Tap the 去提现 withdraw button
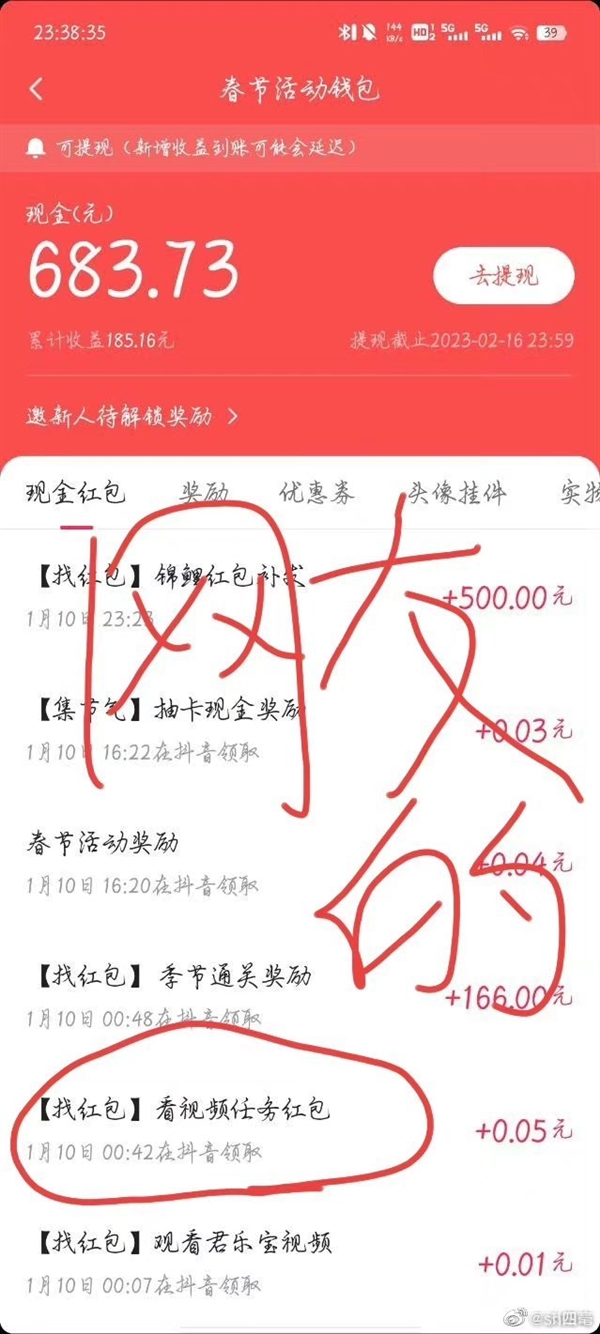The image size is (600, 1334). click(503, 275)
